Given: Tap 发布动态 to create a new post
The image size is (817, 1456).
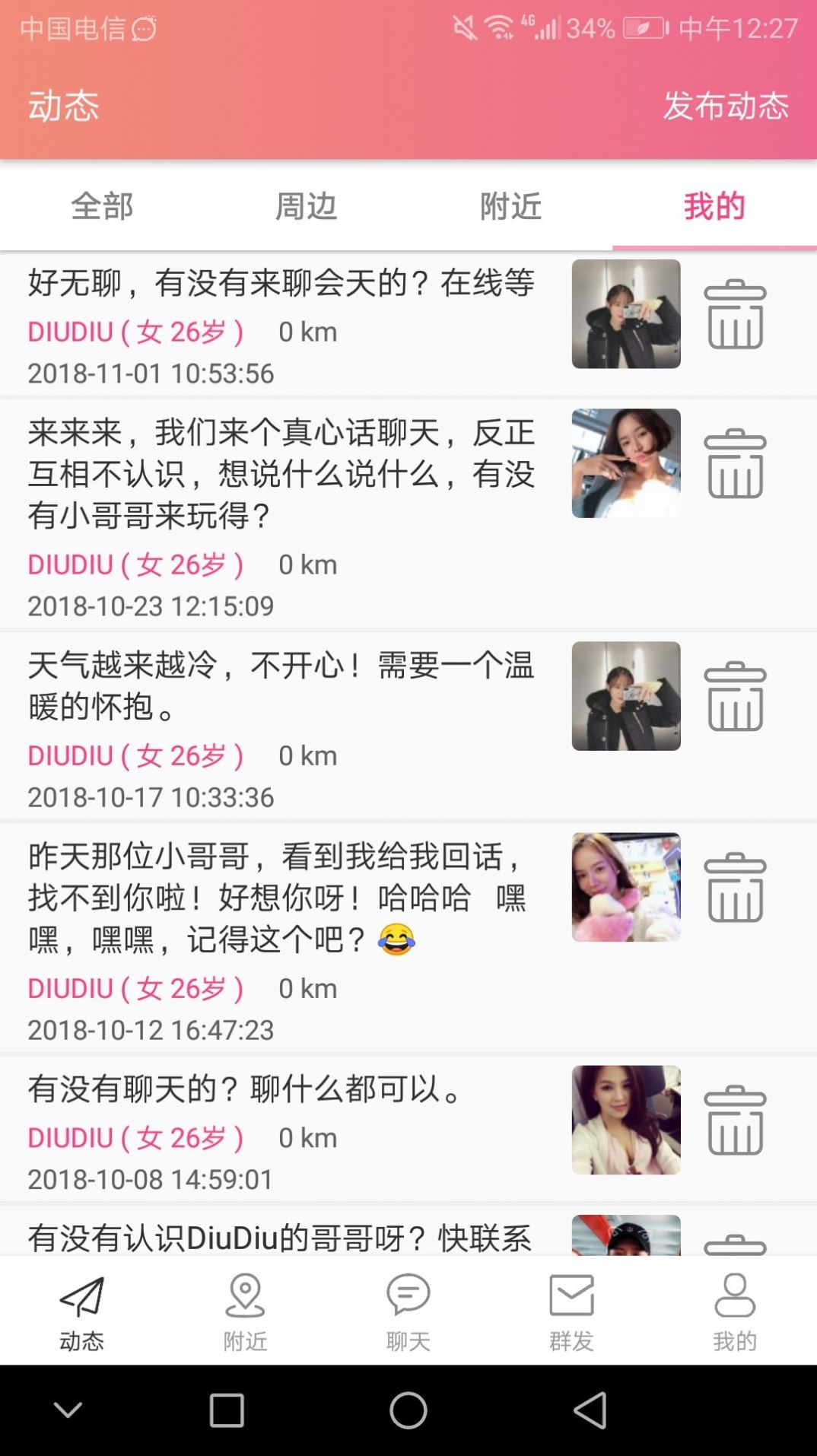Looking at the screenshot, I should coord(728,107).
